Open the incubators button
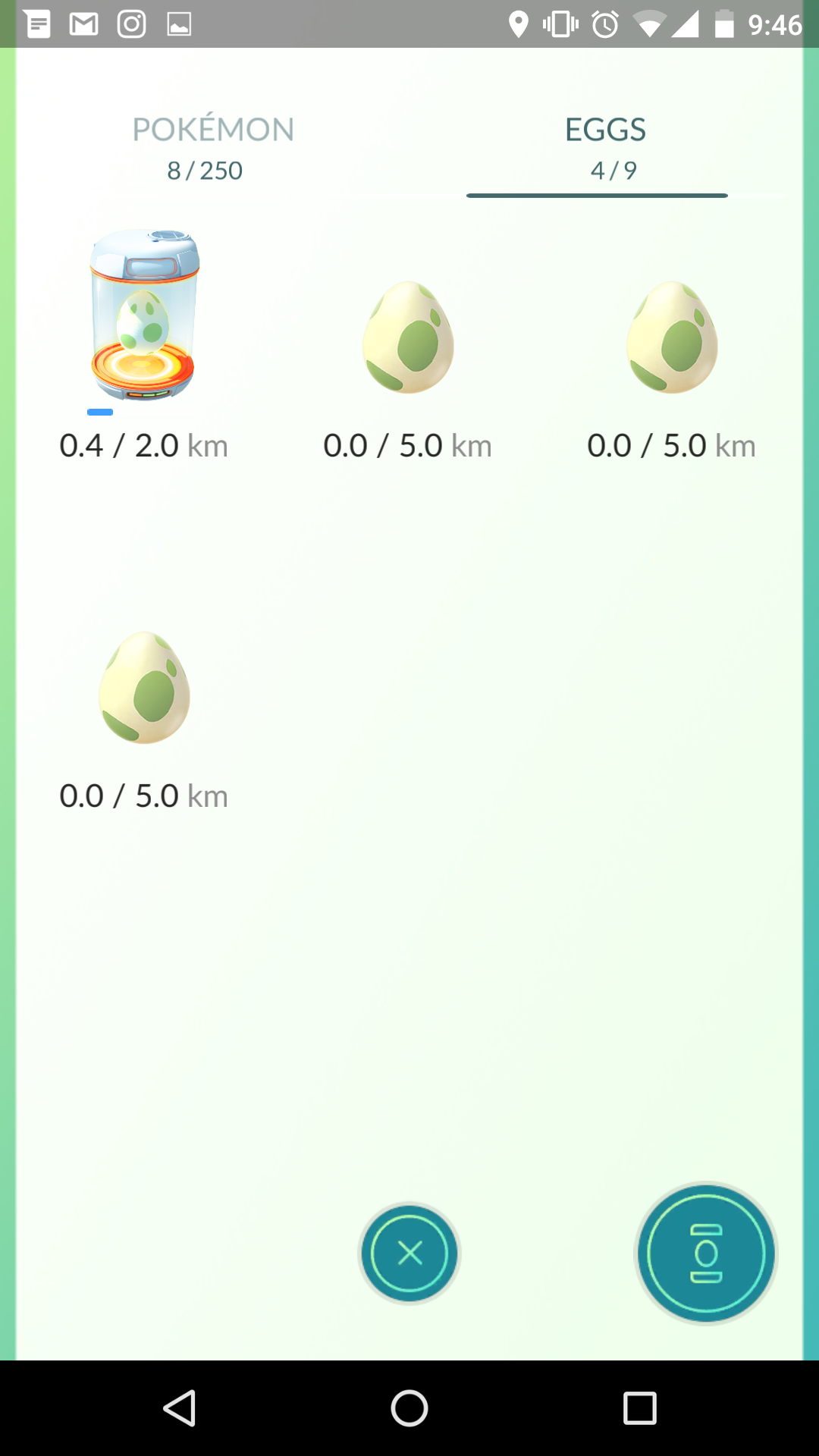 [705, 1253]
